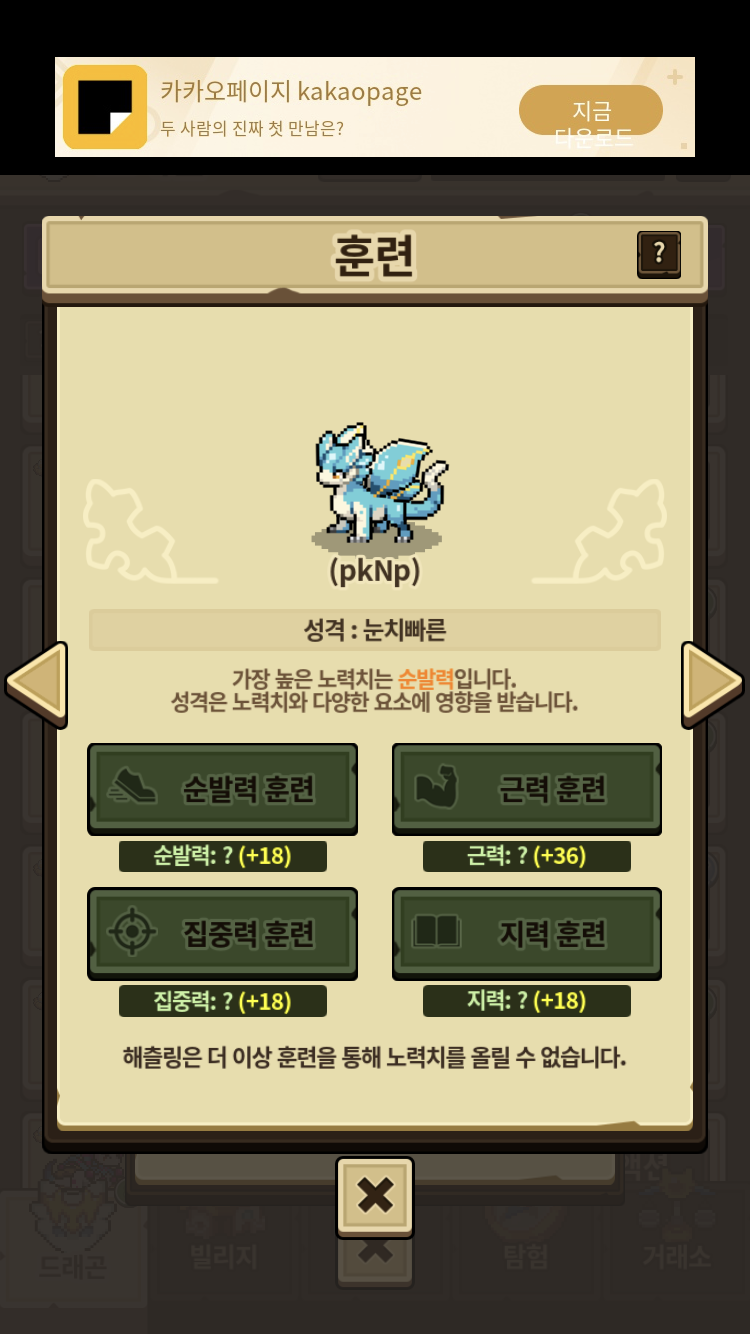750x1334 pixels.
Task: Select 집중력 훈련 training button
Action: [x=223, y=933]
